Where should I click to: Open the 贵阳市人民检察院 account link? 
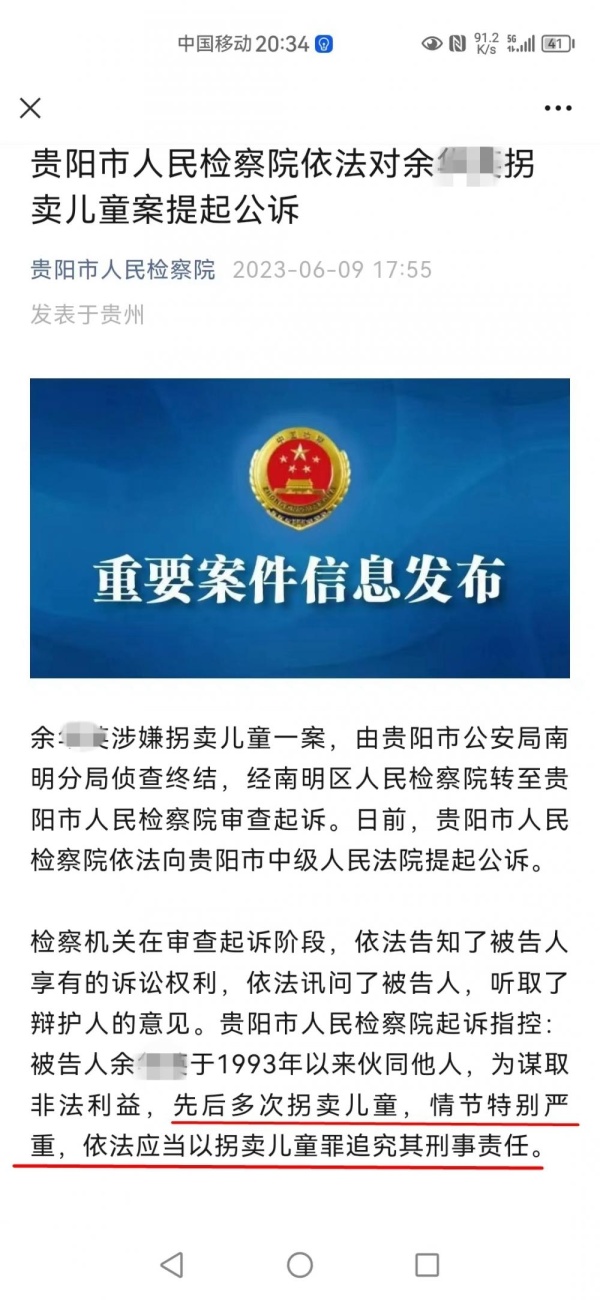(123, 270)
